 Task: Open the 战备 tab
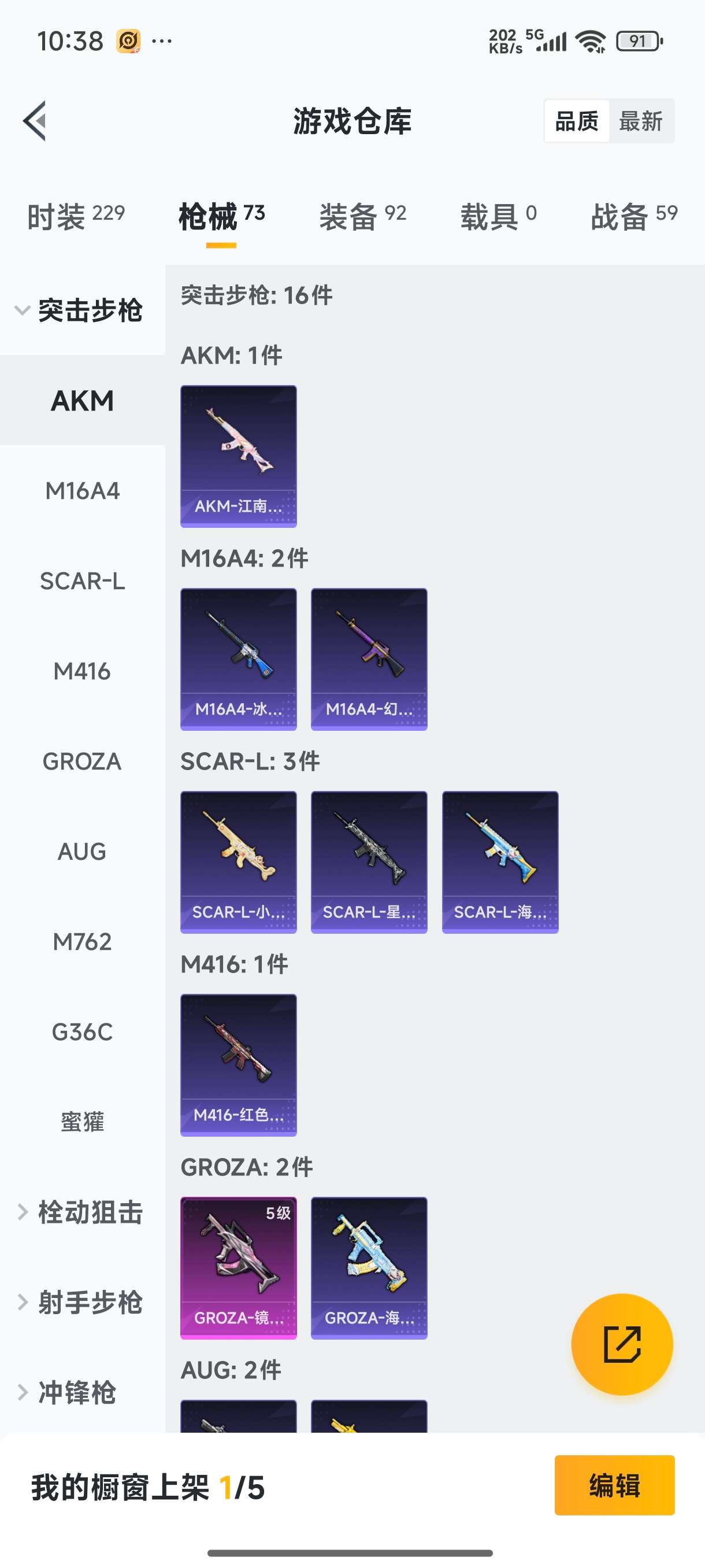634,216
